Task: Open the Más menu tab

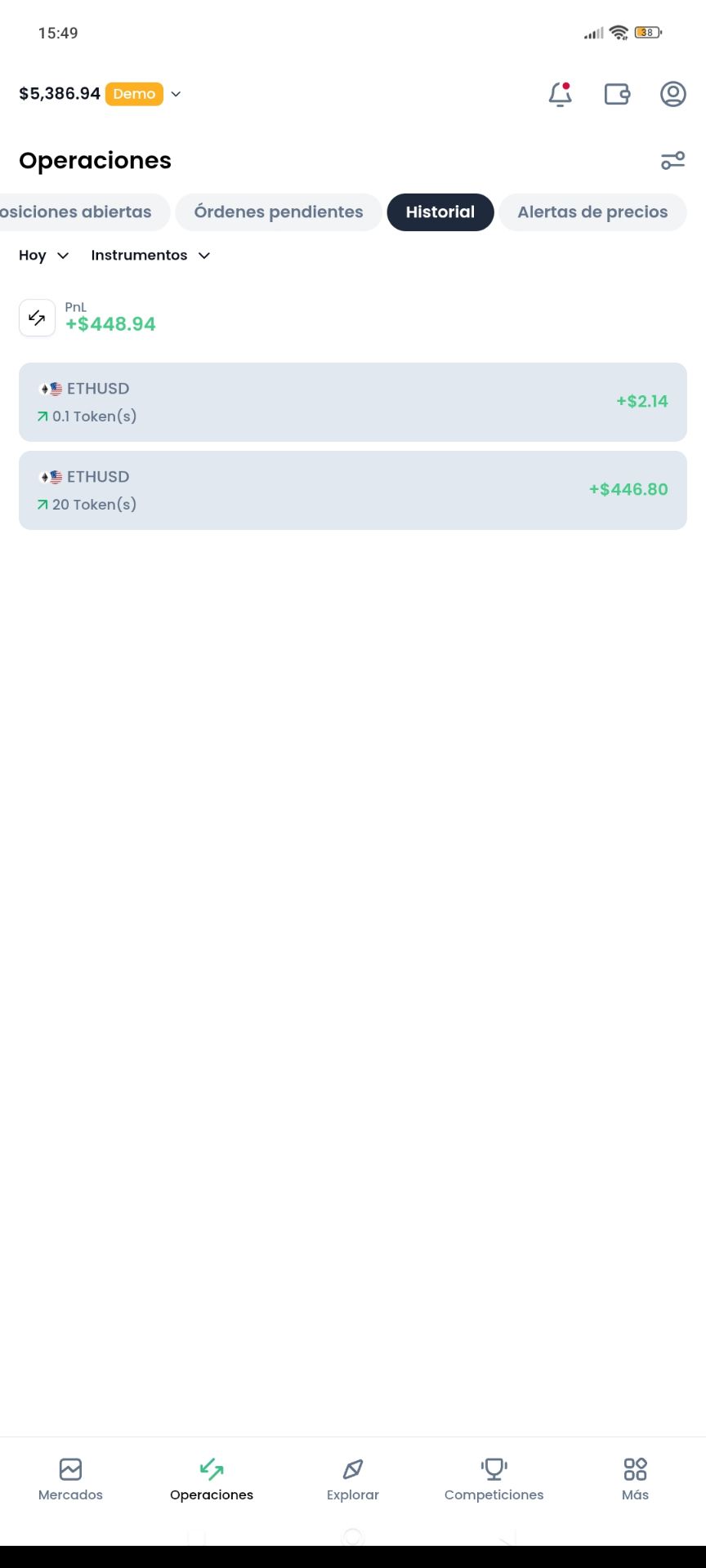Action: tap(635, 1479)
